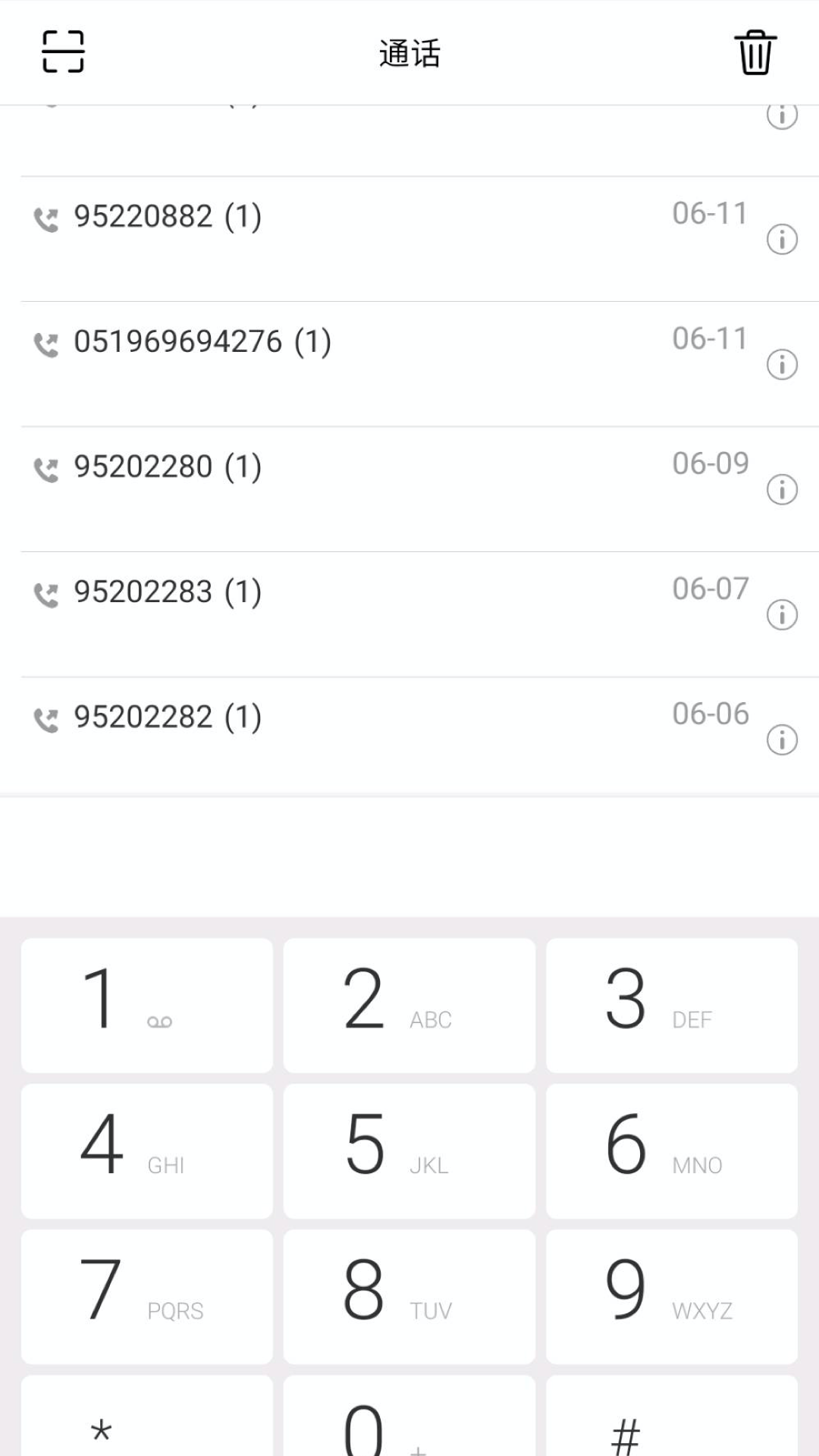819x1456 pixels.
Task: Tap the 9 WXYZ key
Action: pos(671,1296)
